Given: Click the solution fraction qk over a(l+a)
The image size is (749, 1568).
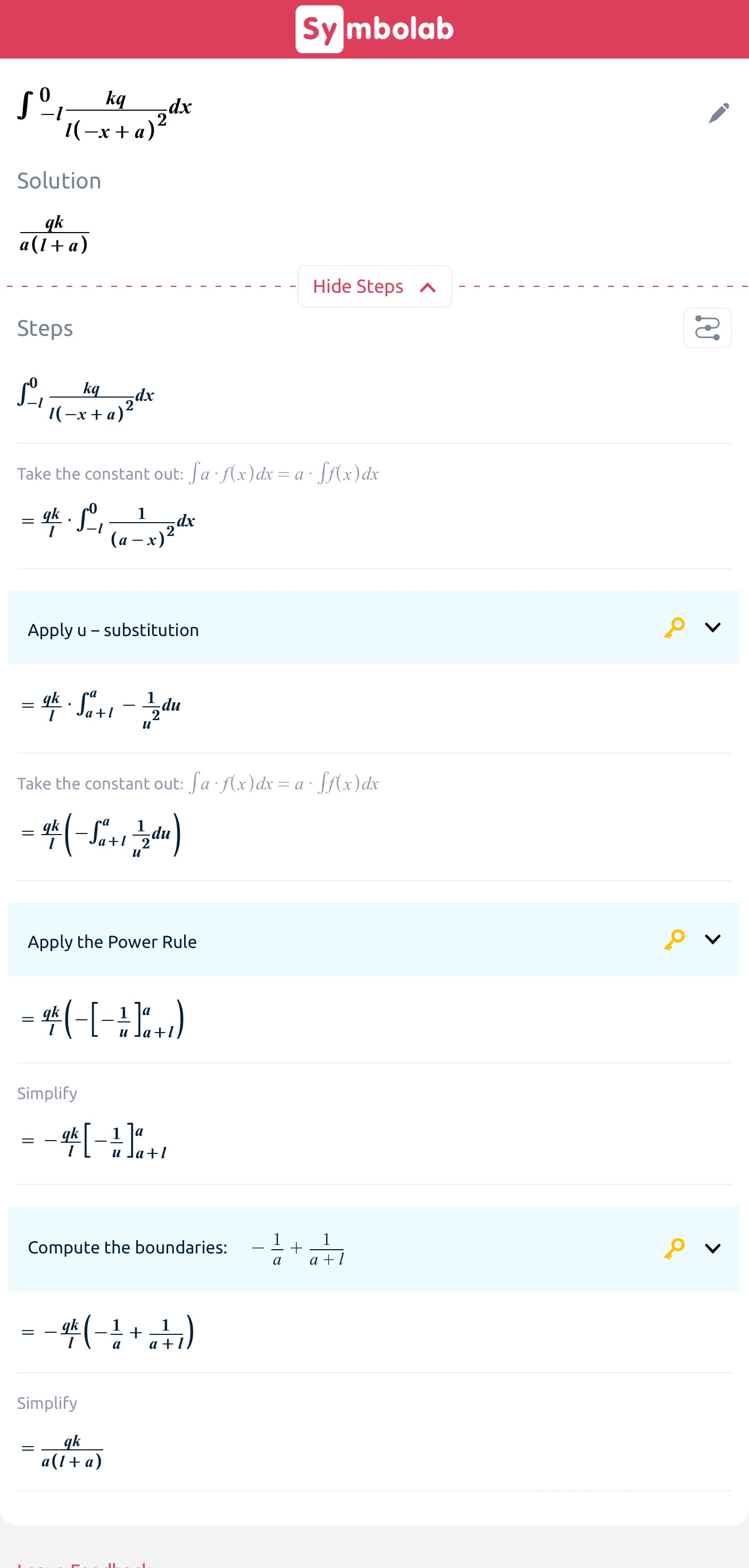Looking at the screenshot, I should (x=54, y=233).
